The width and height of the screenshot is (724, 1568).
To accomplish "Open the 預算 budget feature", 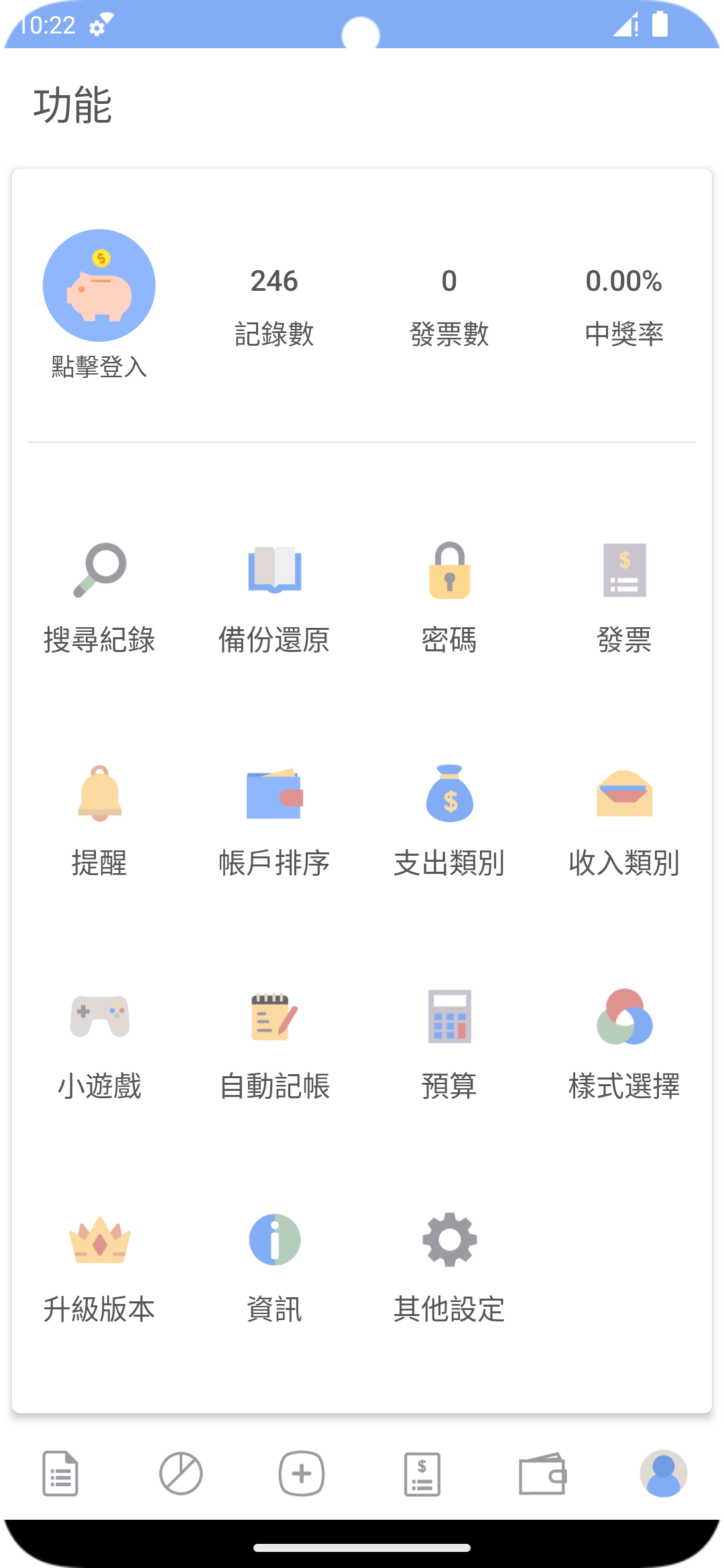I will coord(449,1044).
